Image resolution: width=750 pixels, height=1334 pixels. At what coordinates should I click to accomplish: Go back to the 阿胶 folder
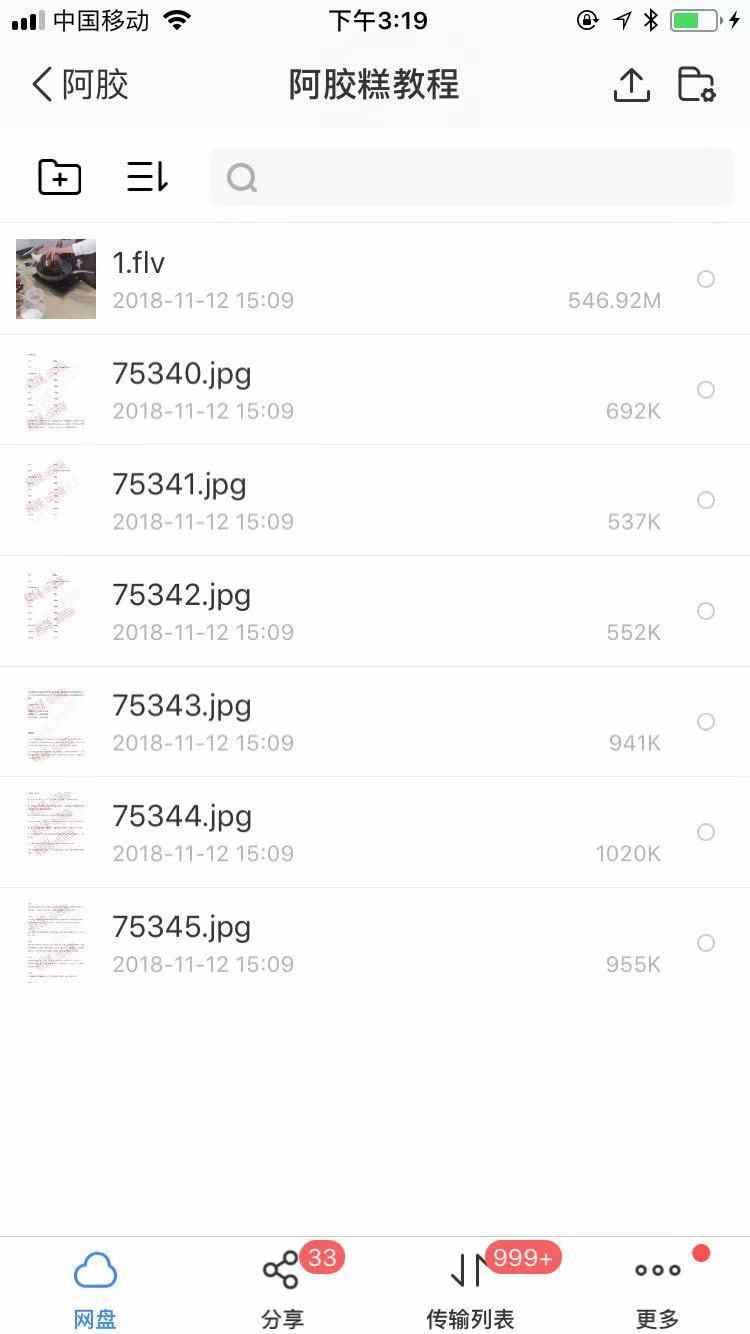click(x=80, y=85)
